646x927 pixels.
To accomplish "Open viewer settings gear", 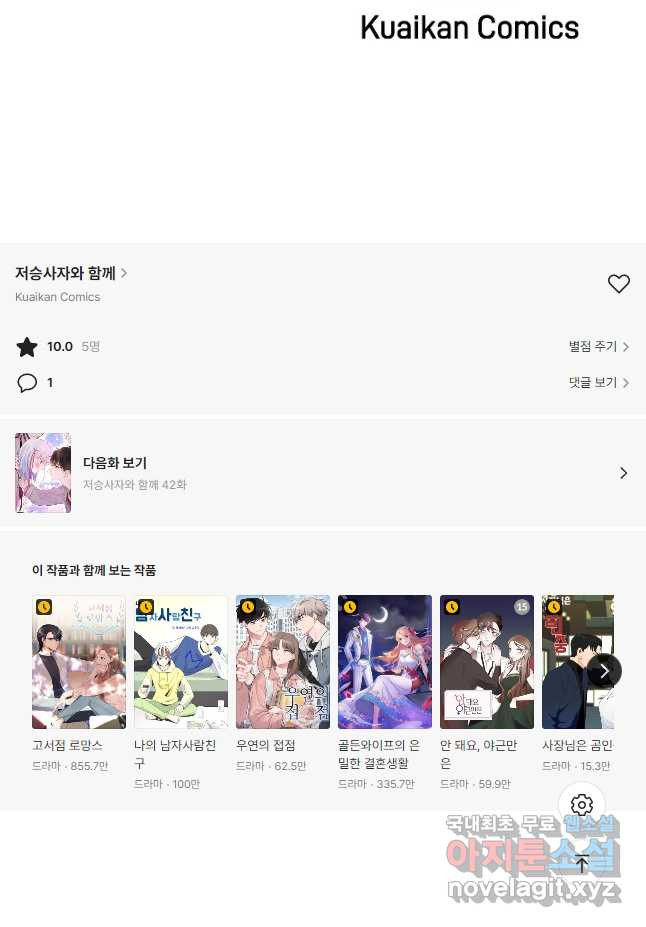I will click(582, 805).
